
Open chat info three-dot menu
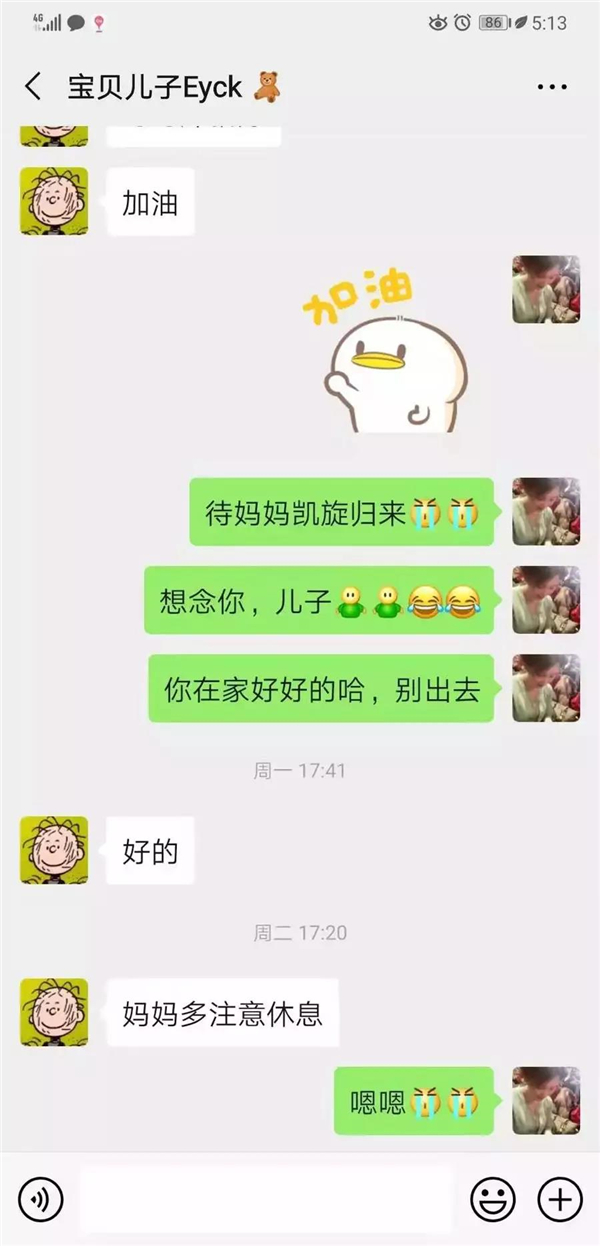click(x=551, y=88)
